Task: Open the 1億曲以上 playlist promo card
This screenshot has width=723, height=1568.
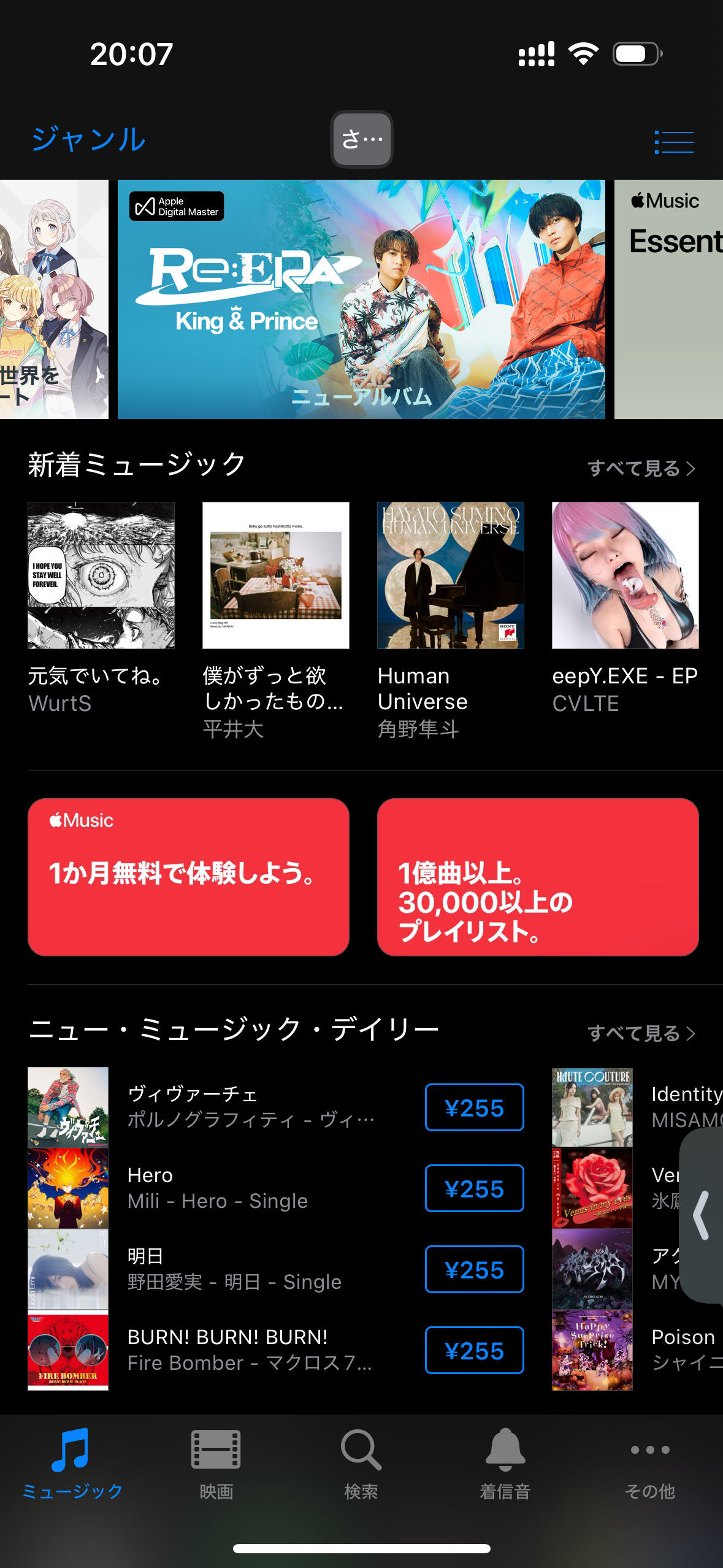Action: (538, 877)
